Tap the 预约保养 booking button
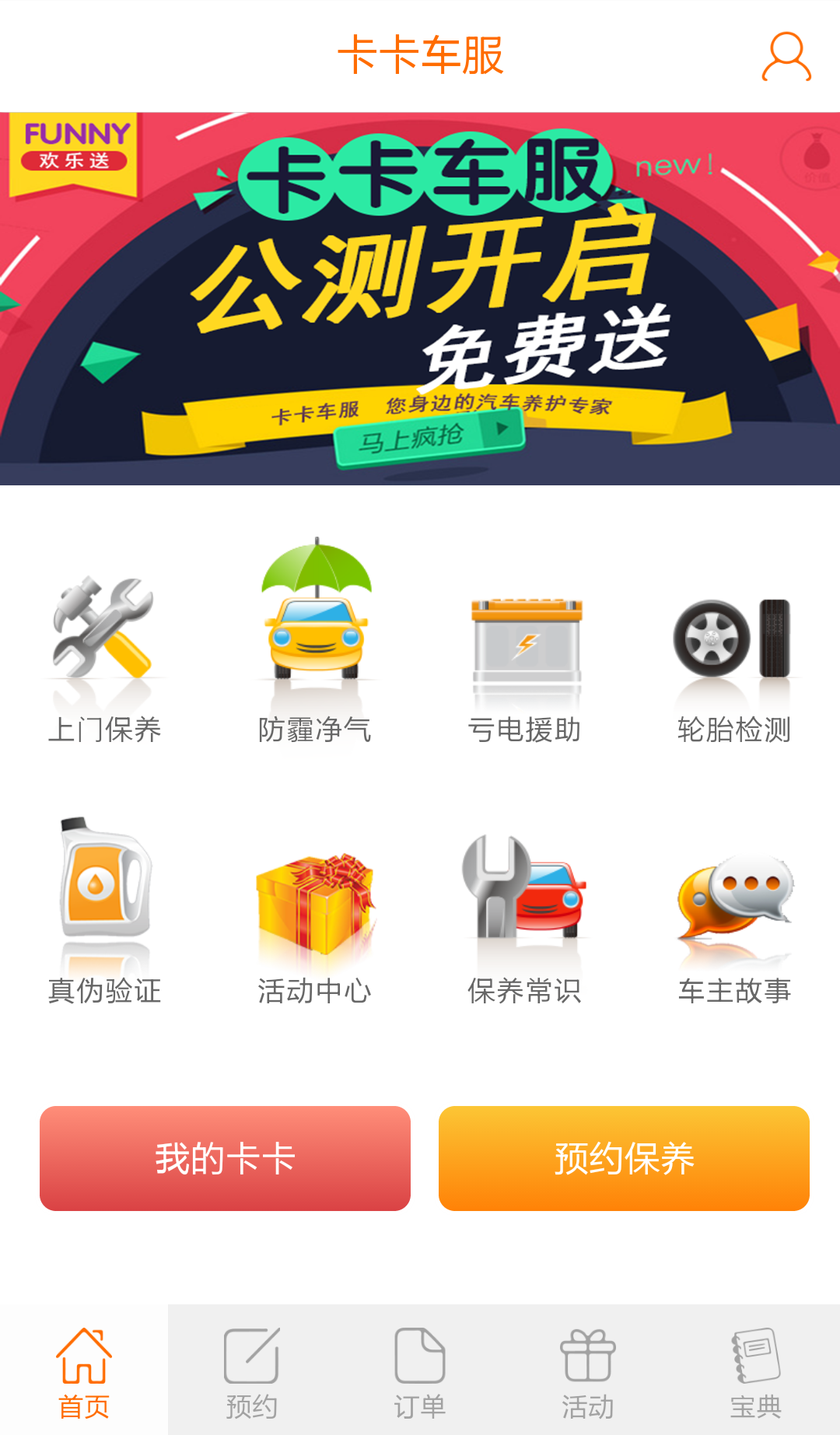The image size is (840, 1435). (x=624, y=1158)
